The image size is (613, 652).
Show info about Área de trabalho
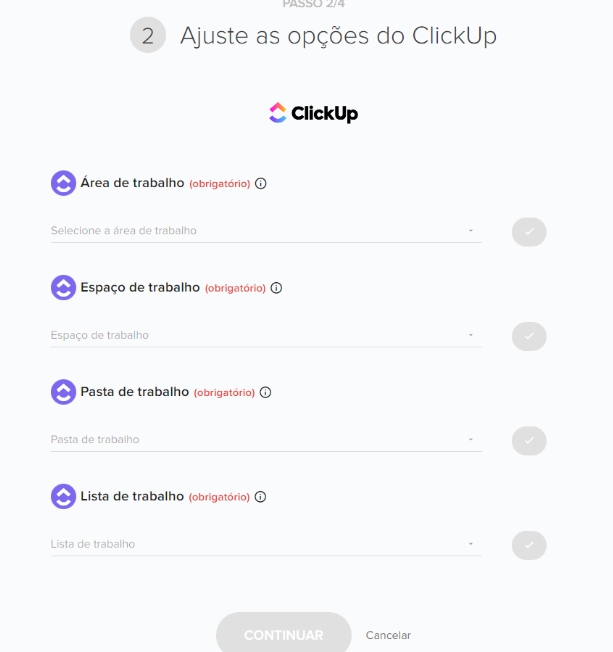[x=261, y=184]
